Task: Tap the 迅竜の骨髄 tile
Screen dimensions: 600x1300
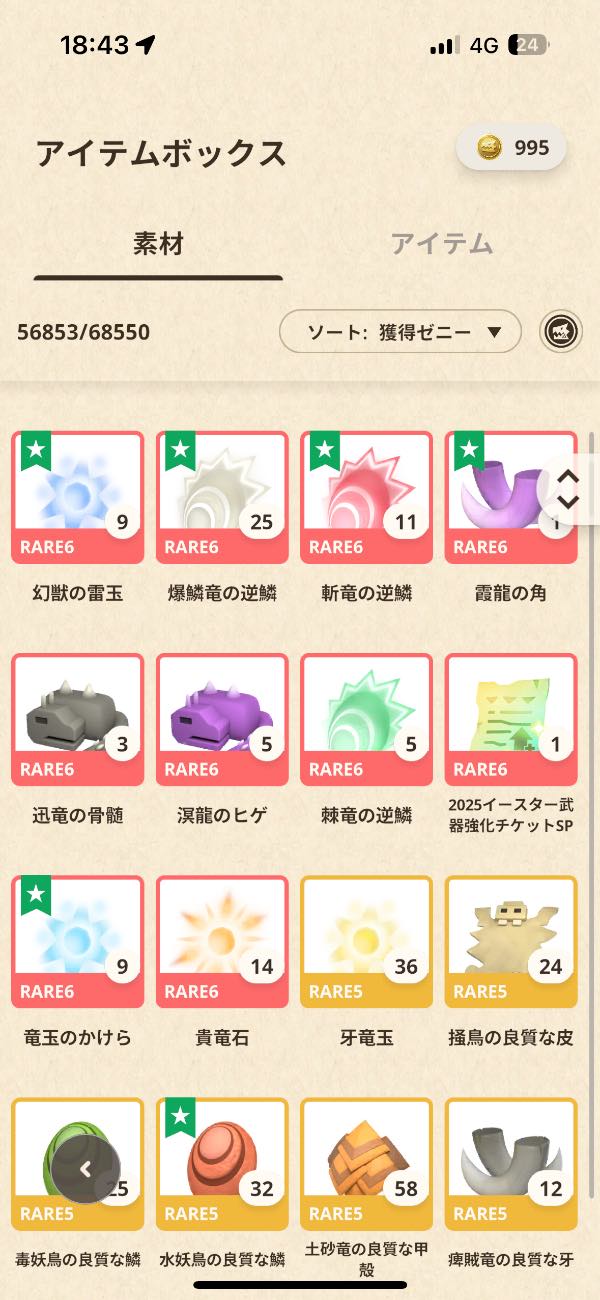Action: pos(78,720)
